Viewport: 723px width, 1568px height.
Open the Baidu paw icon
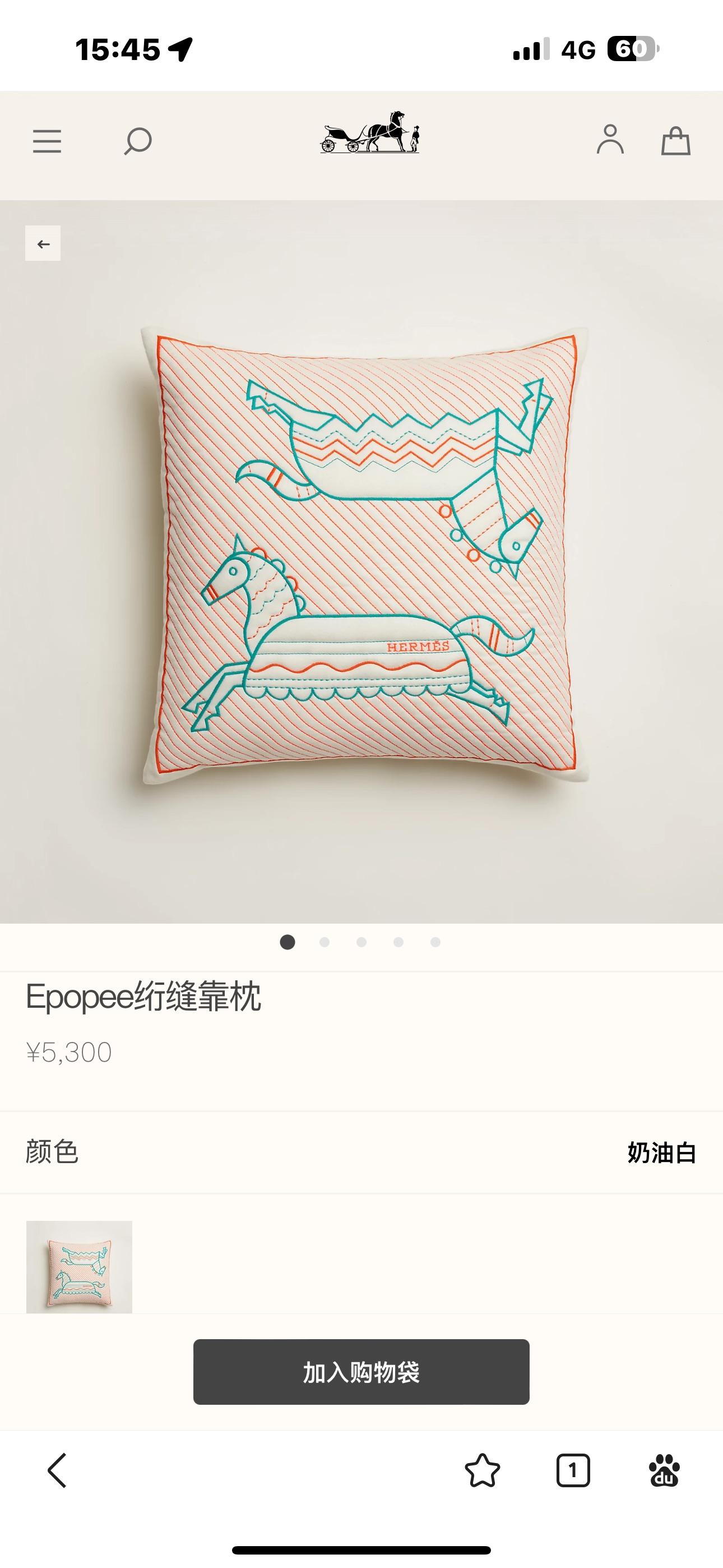click(664, 1470)
